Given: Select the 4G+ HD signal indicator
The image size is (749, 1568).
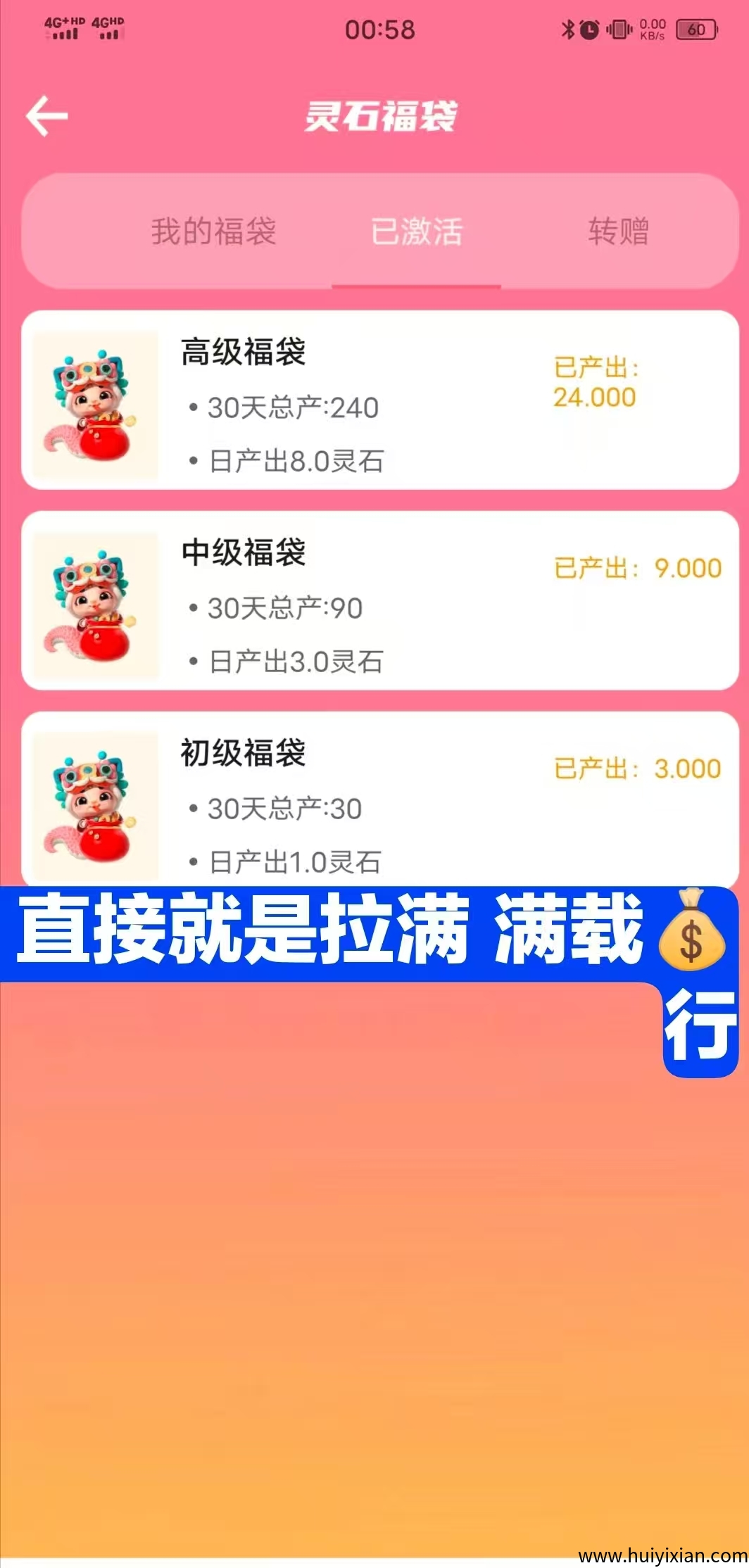Looking at the screenshot, I should (x=63, y=27).
